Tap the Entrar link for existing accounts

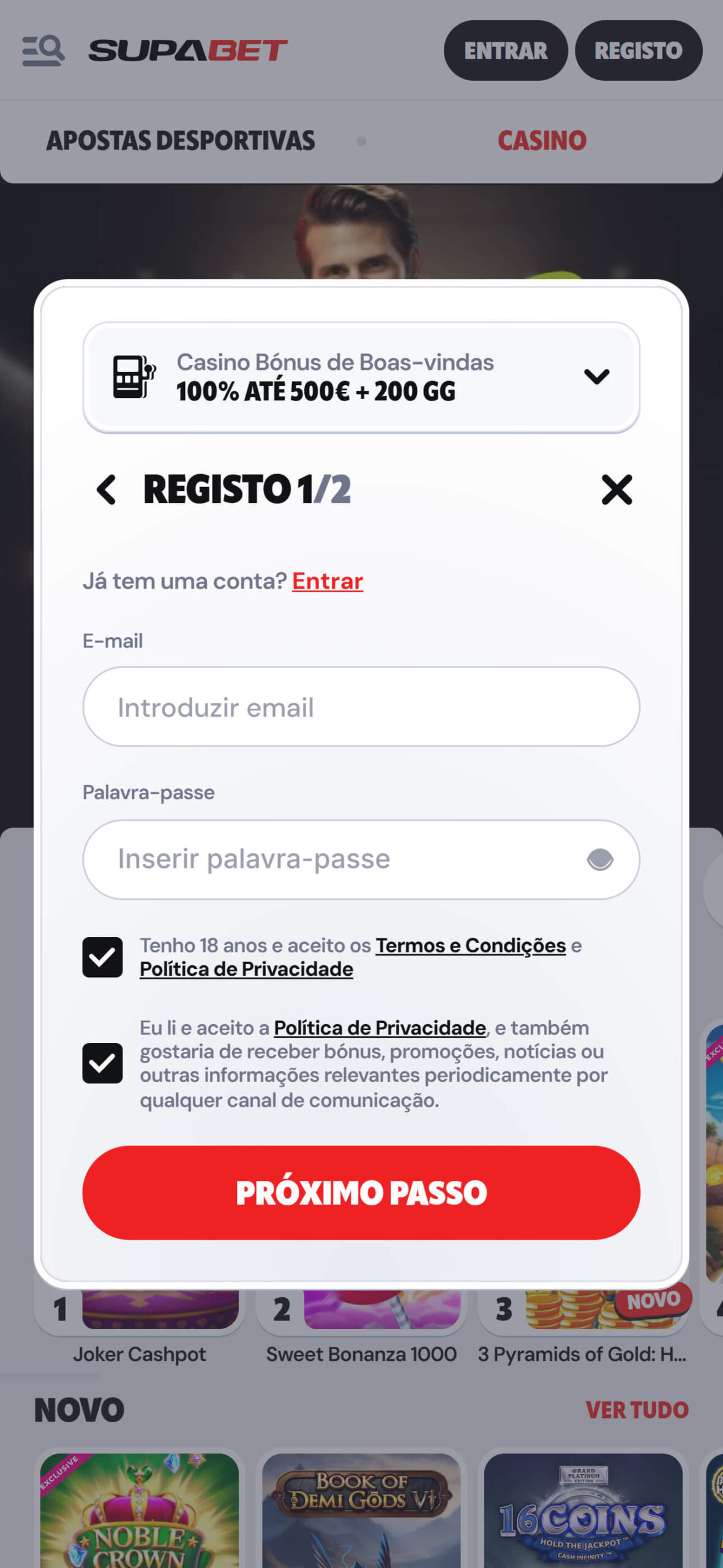pyautogui.click(x=328, y=581)
